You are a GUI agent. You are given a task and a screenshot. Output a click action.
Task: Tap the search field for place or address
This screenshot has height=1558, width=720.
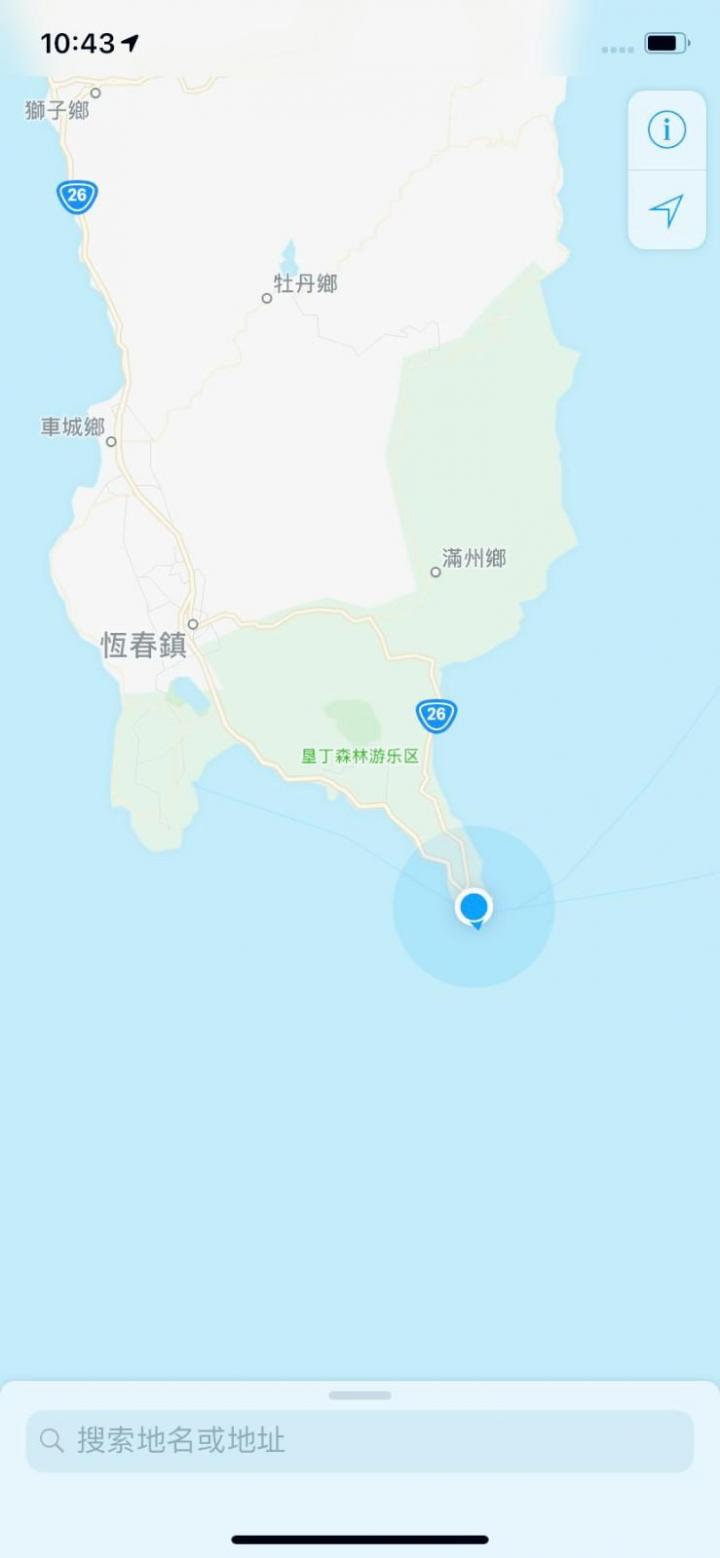[359, 1441]
